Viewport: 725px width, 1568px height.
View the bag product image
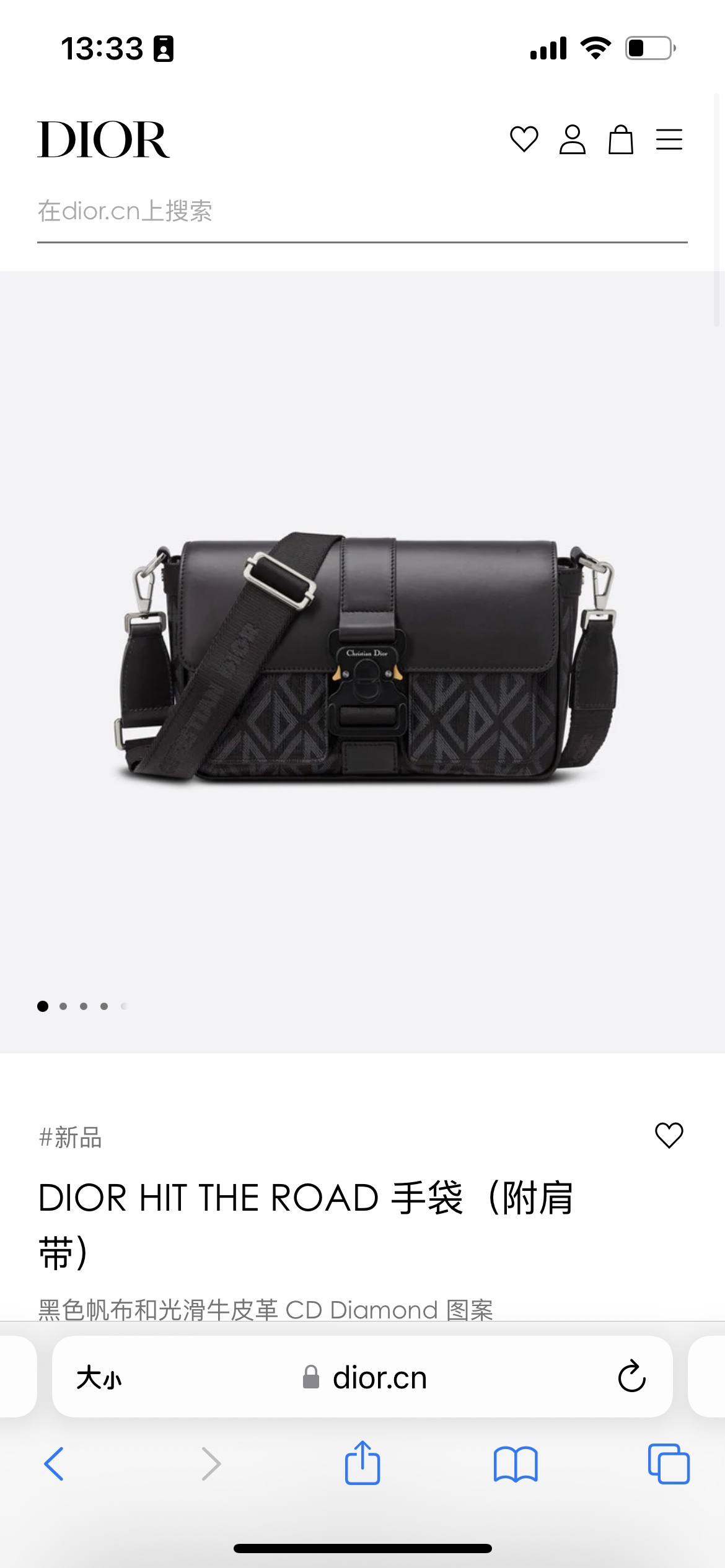pos(366,656)
